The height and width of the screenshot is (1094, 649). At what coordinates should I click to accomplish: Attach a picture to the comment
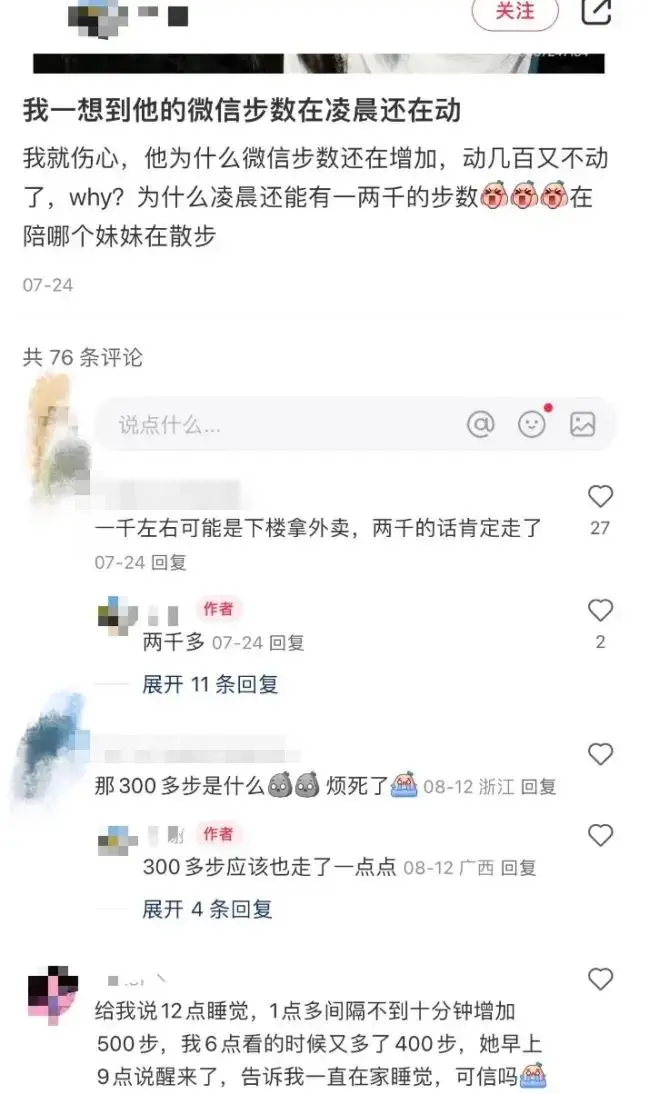582,424
